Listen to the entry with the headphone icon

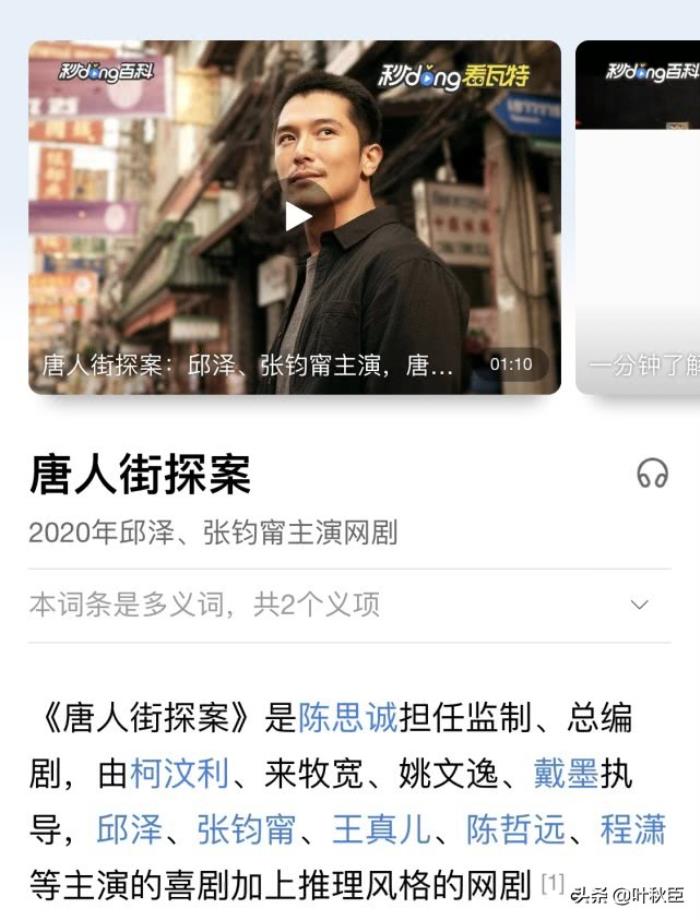(652, 473)
